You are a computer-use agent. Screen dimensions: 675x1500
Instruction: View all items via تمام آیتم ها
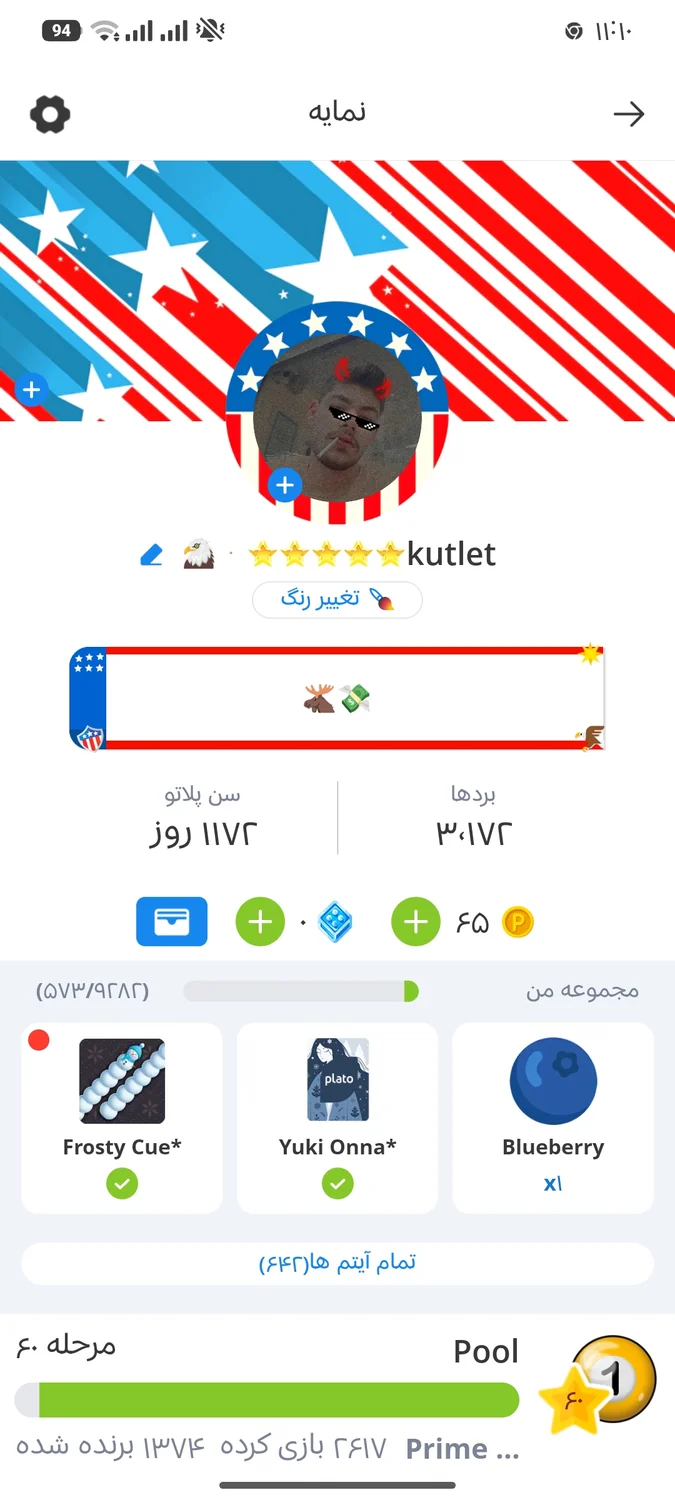(x=337, y=1263)
